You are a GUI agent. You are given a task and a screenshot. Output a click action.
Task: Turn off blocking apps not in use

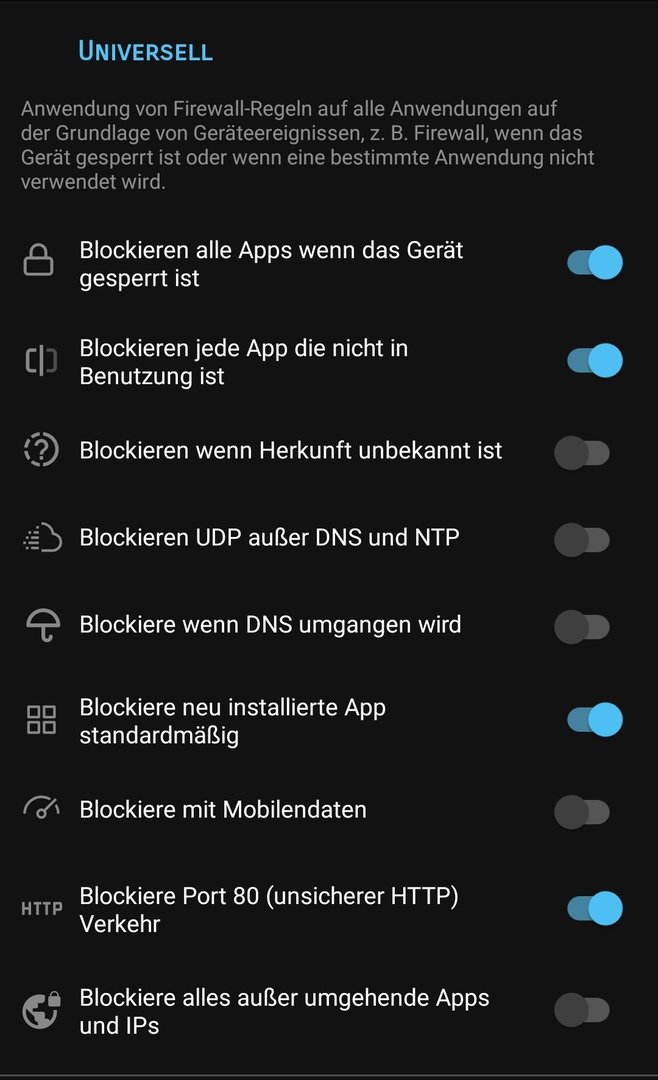pyautogui.click(x=594, y=361)
